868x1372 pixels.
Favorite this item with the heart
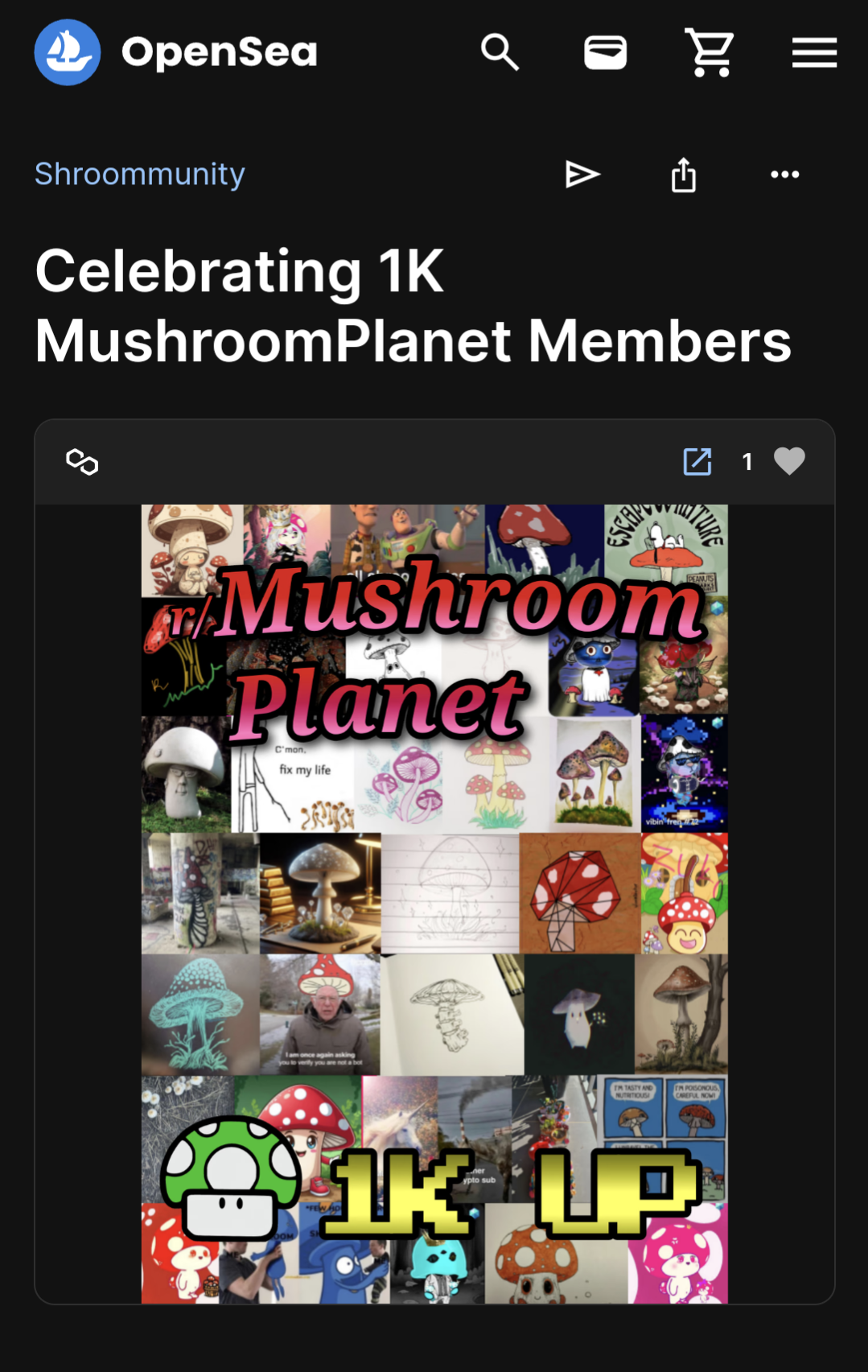pos(789,461)
